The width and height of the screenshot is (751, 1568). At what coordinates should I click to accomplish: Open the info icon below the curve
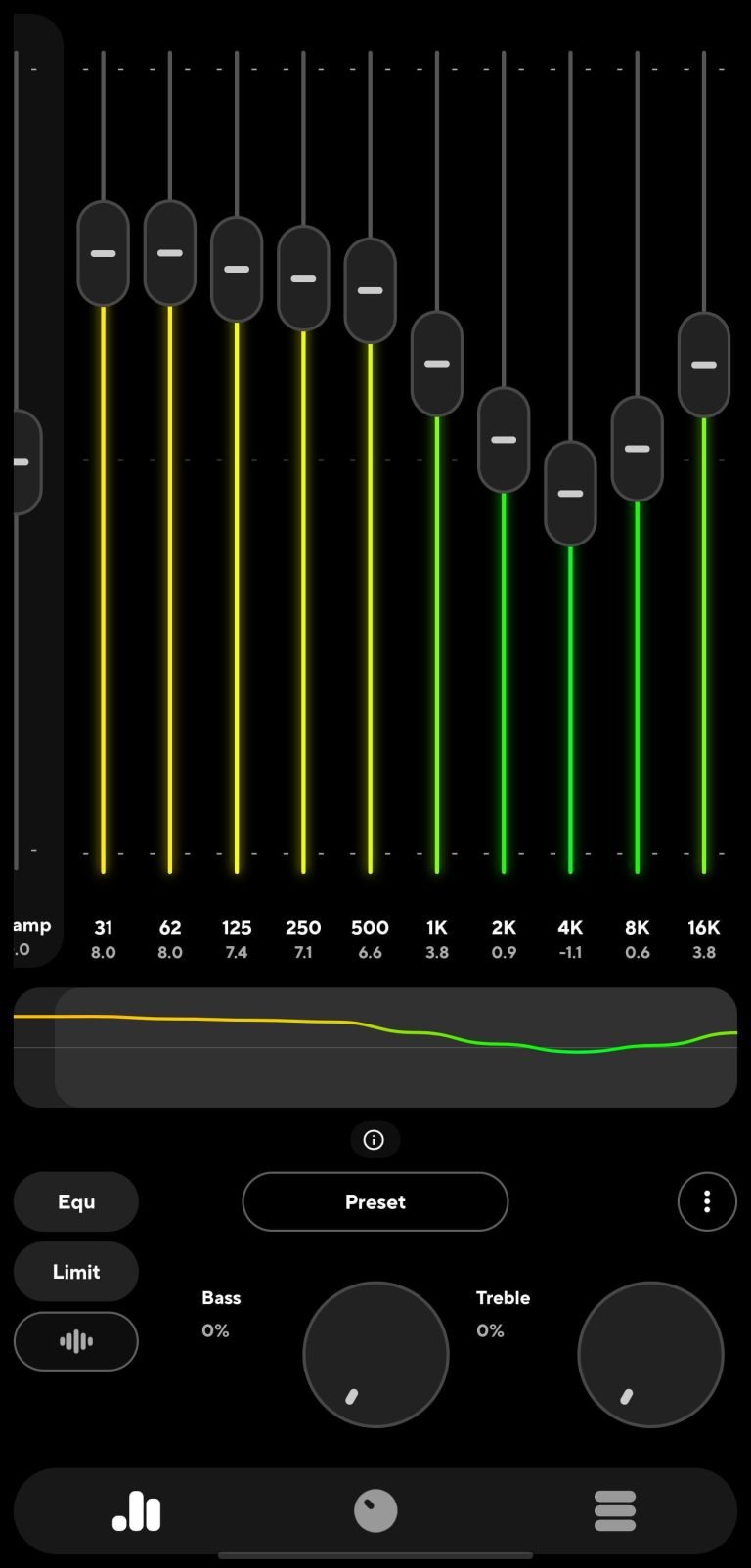click(x=374, y=1140)
